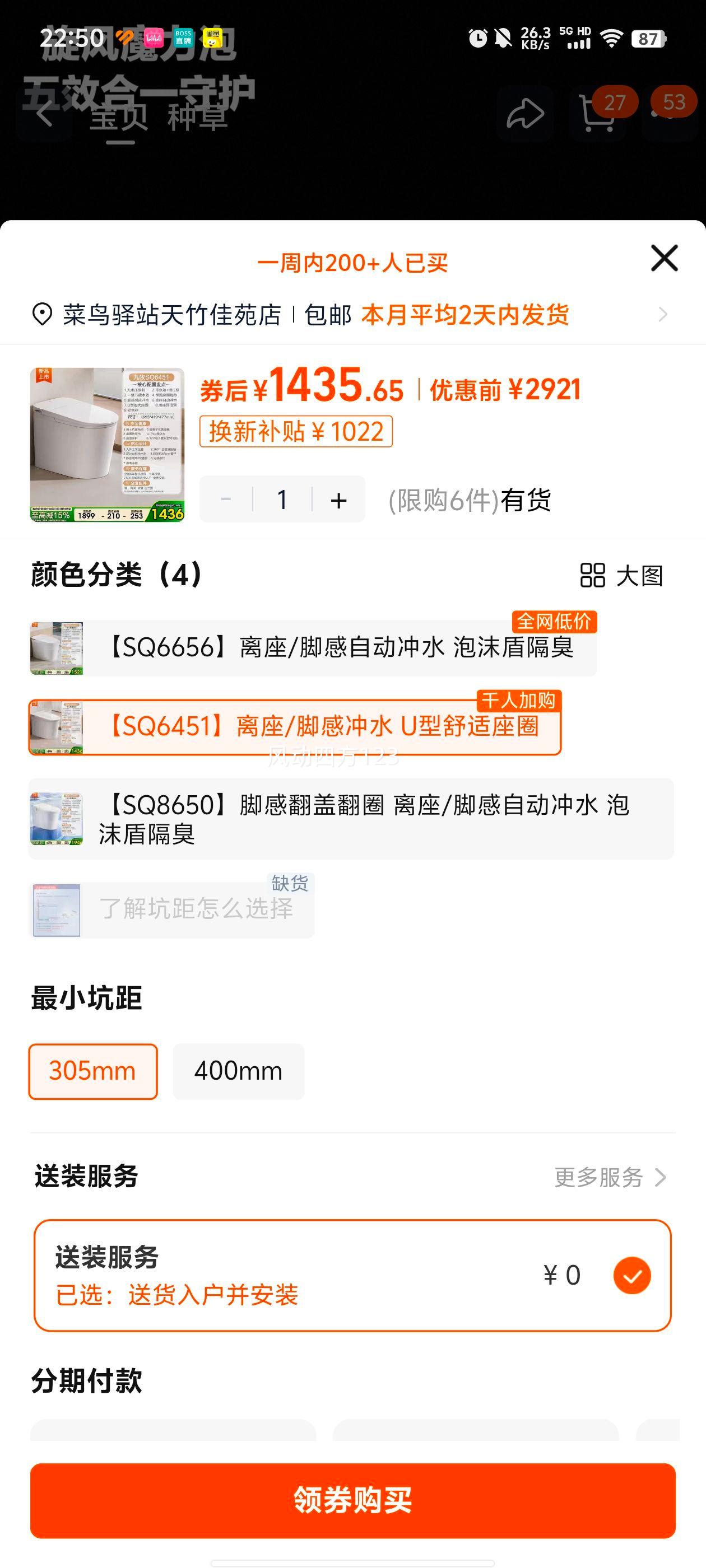Choose the 400mm pit distance

[x=238, y=1071]
